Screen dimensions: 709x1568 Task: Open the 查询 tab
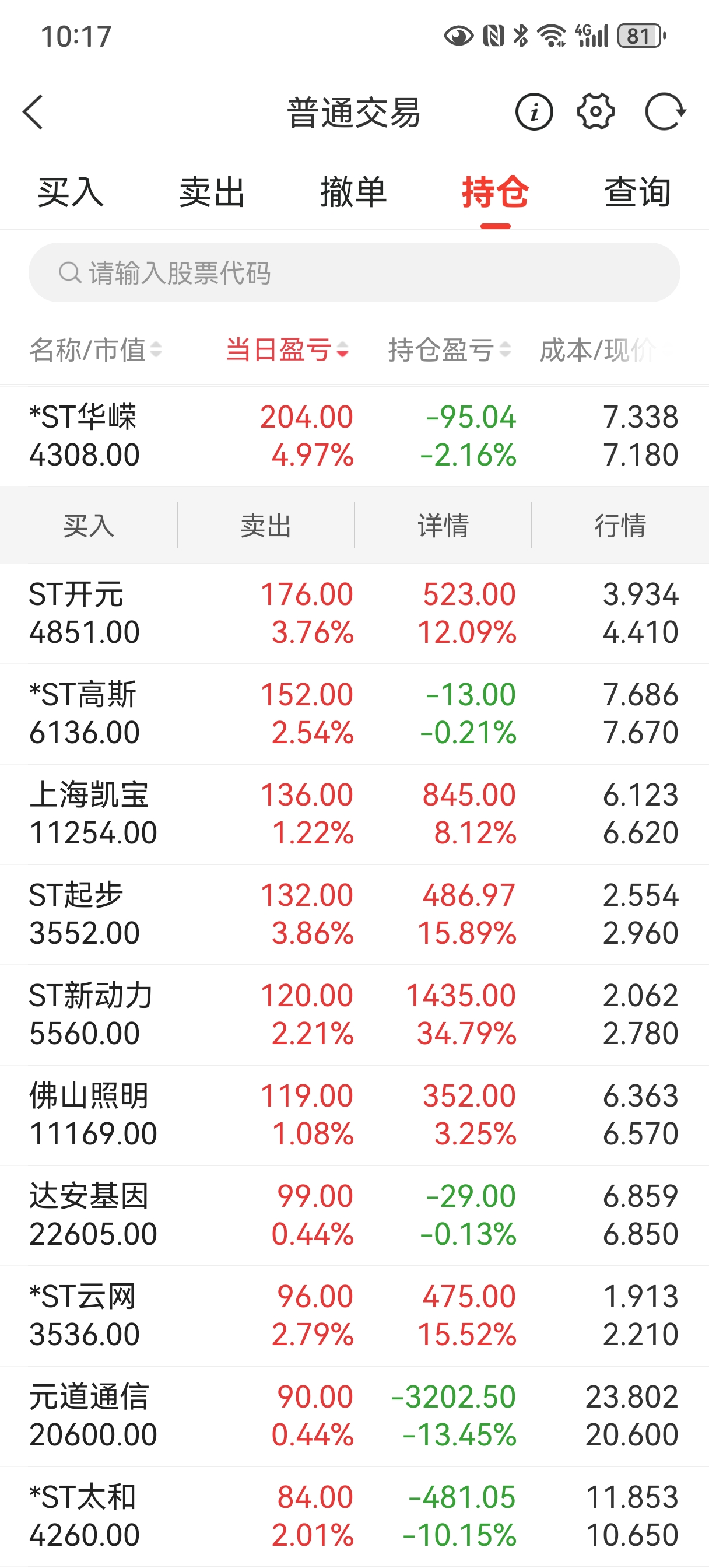(637, 192)
